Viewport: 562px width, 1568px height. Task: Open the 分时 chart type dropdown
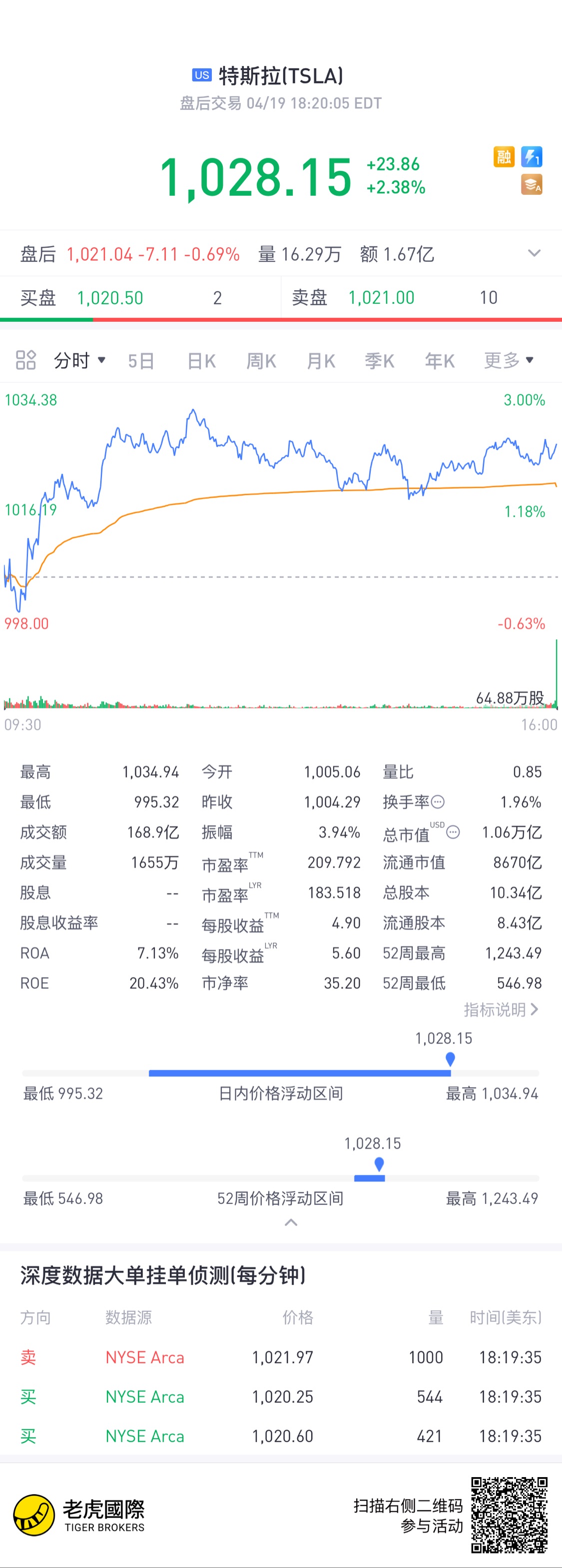tap(79, 360)
